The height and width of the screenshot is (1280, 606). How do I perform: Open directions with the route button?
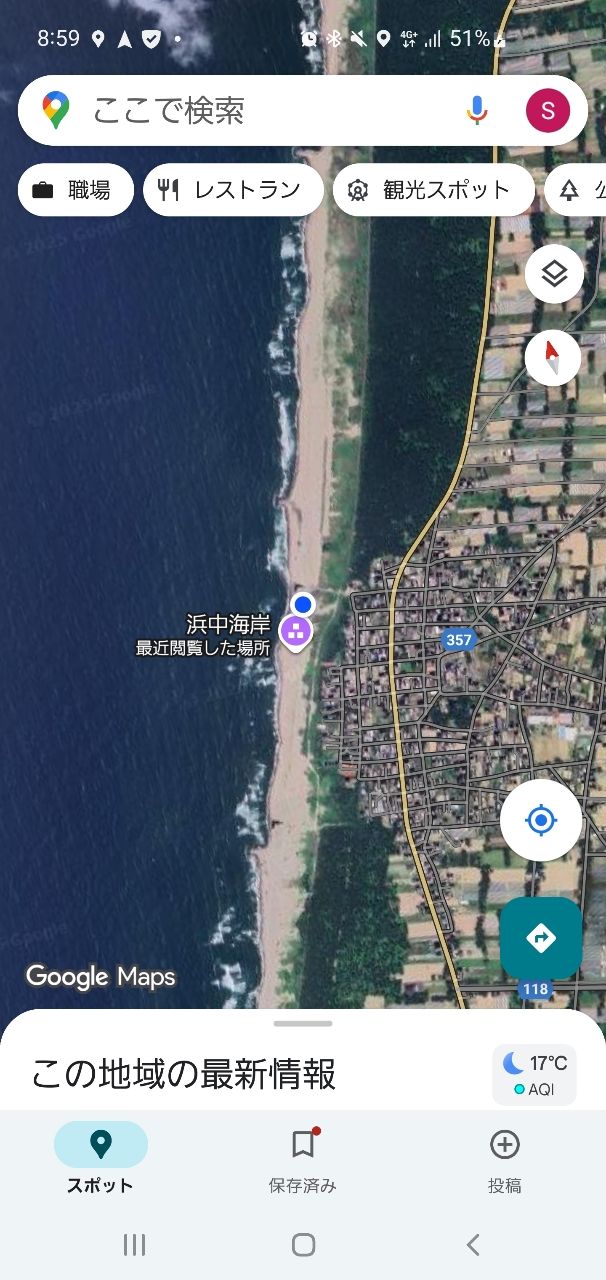pos(541,938)
